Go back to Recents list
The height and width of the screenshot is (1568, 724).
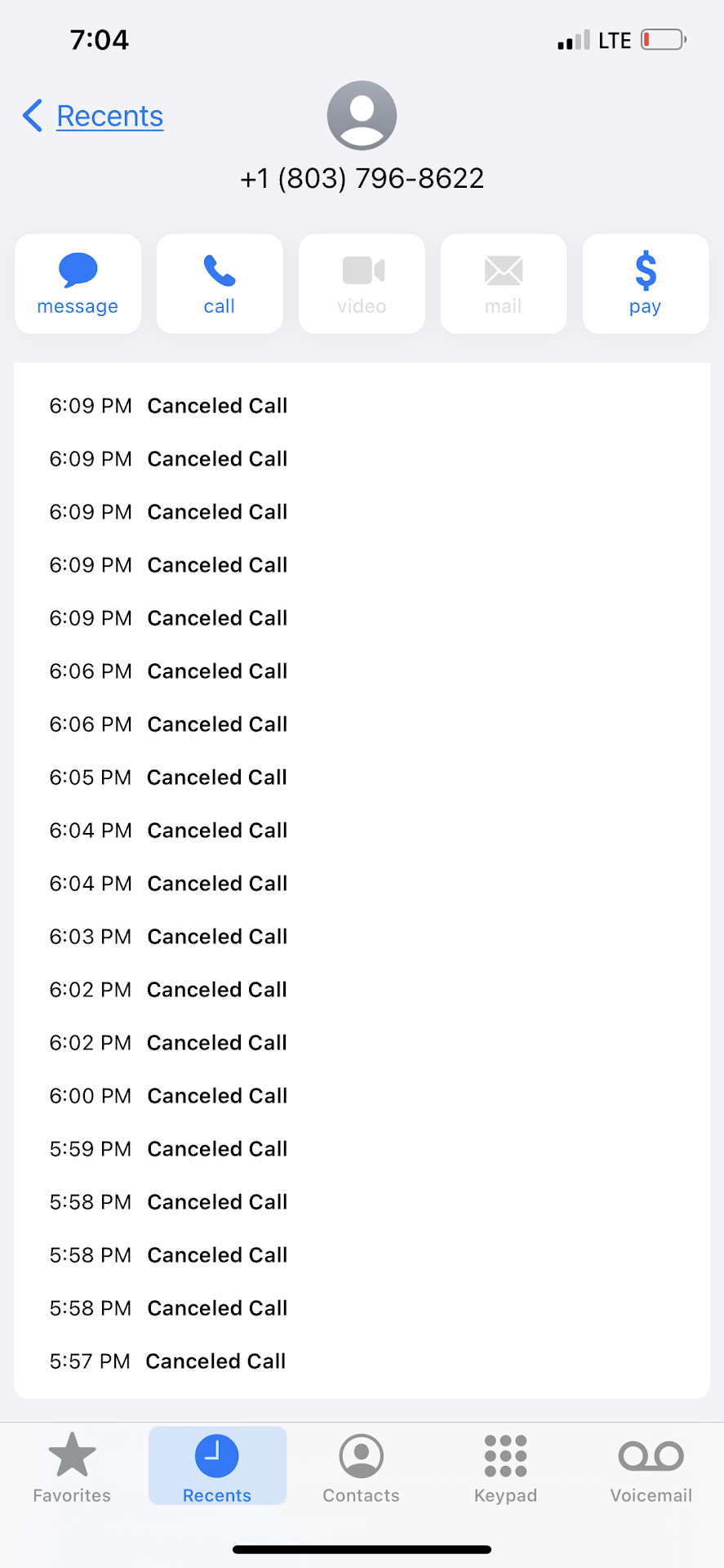[x=94, y=116]
